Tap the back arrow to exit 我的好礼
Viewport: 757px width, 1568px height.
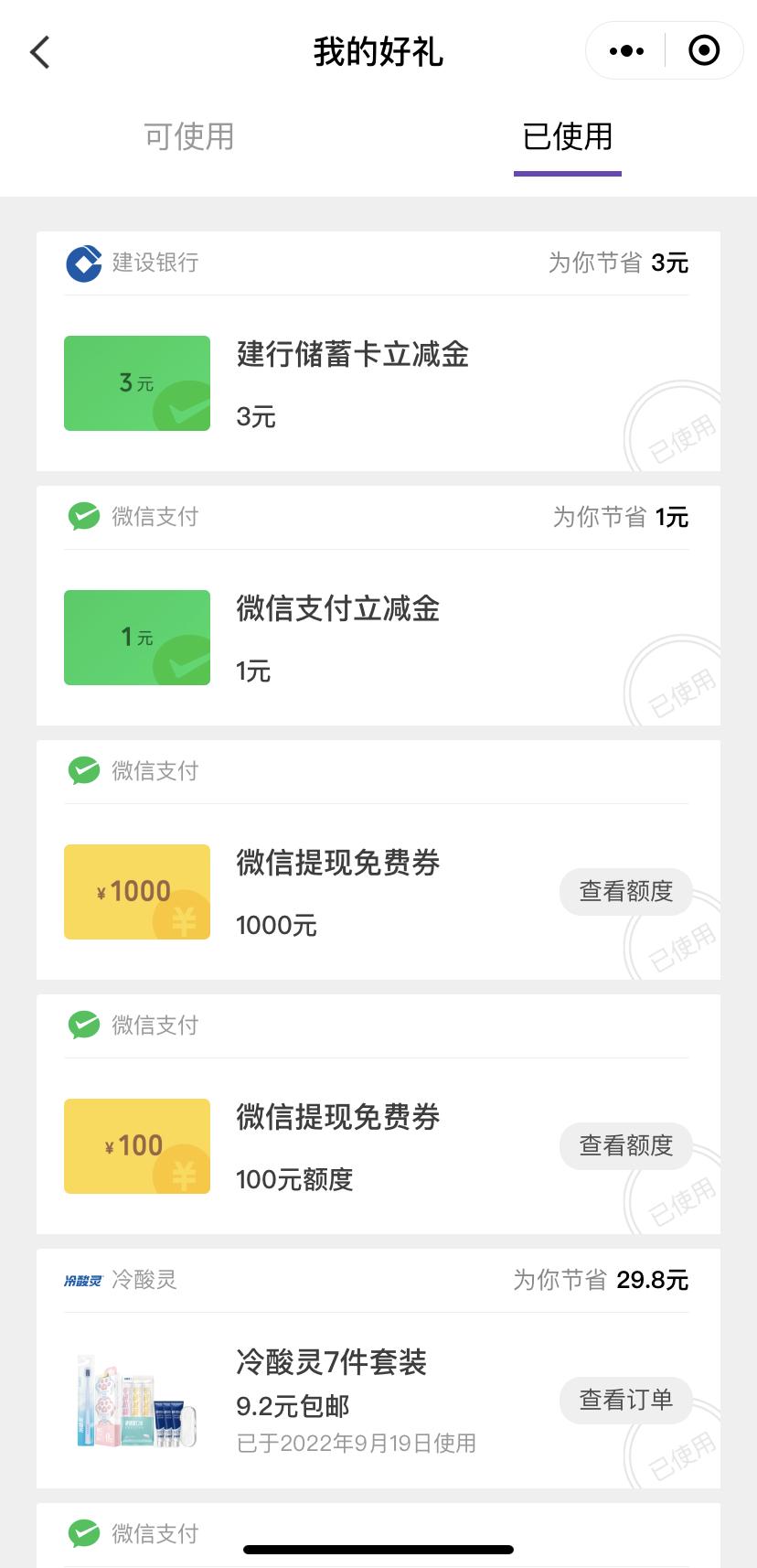(x=38, y=52)
